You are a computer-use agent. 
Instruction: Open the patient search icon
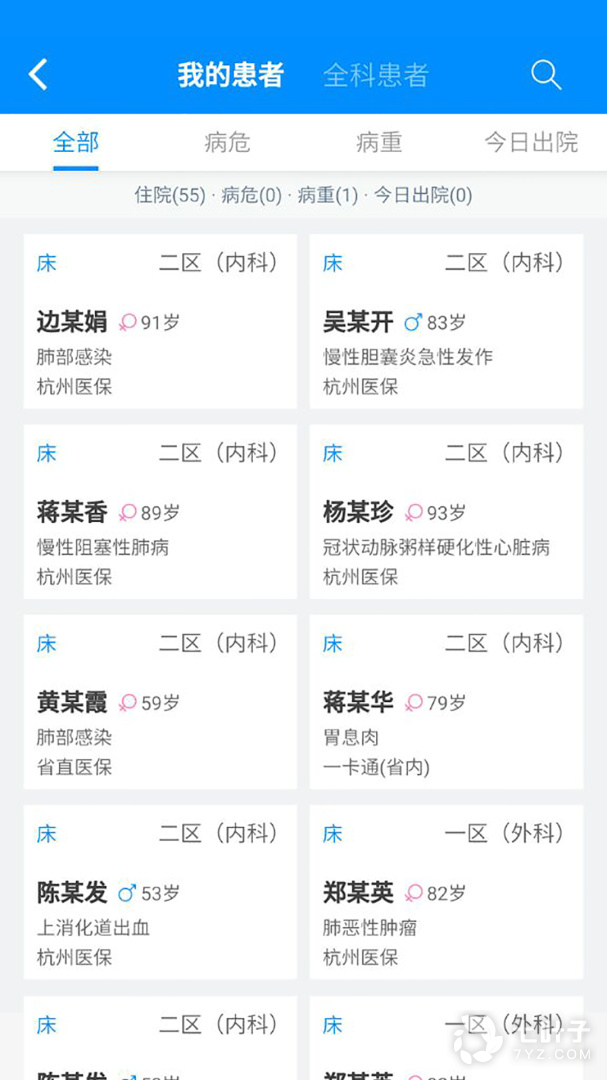click(545, 75)
